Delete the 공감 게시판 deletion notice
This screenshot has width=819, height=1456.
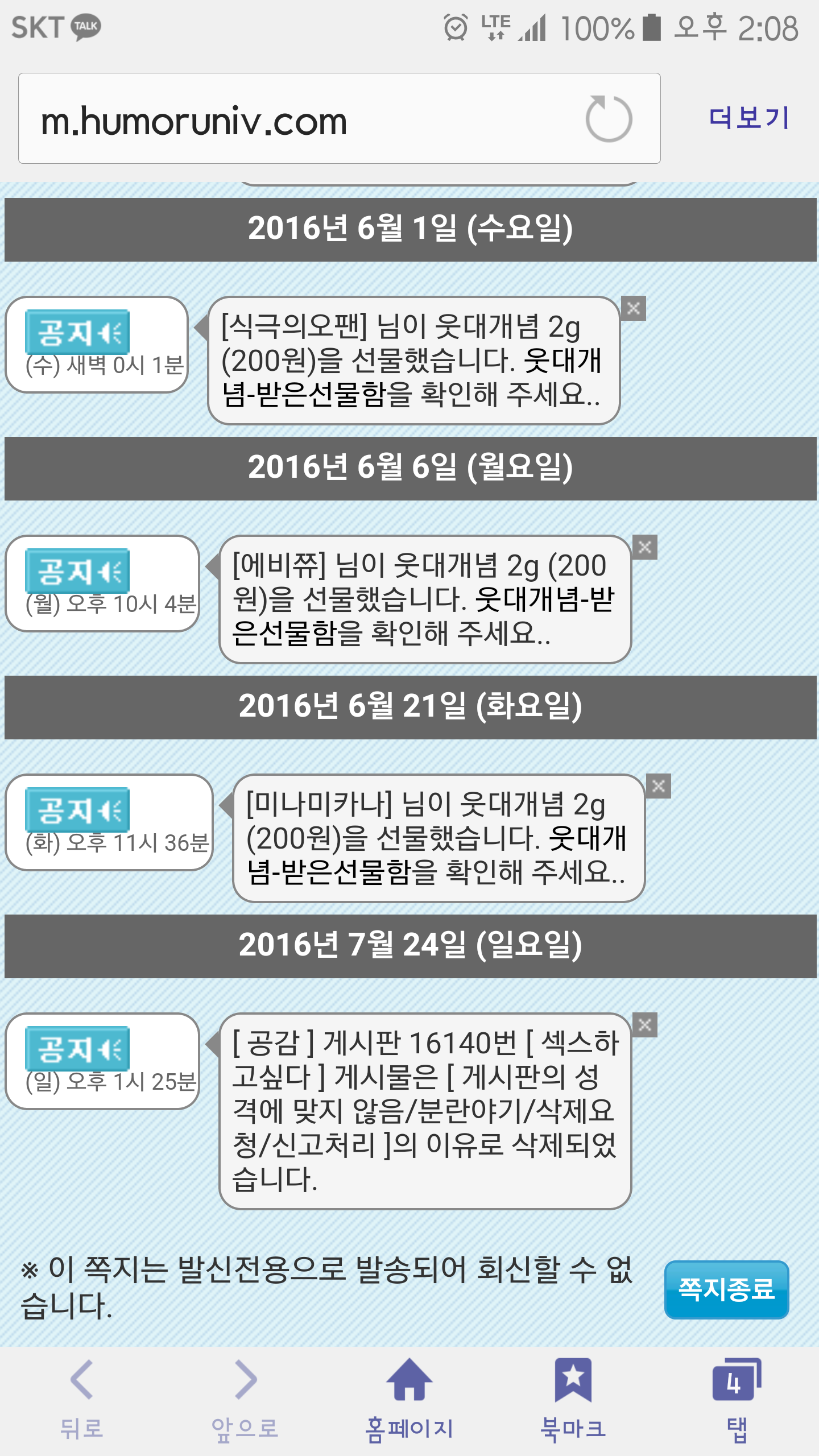(x=645, y=1025)
